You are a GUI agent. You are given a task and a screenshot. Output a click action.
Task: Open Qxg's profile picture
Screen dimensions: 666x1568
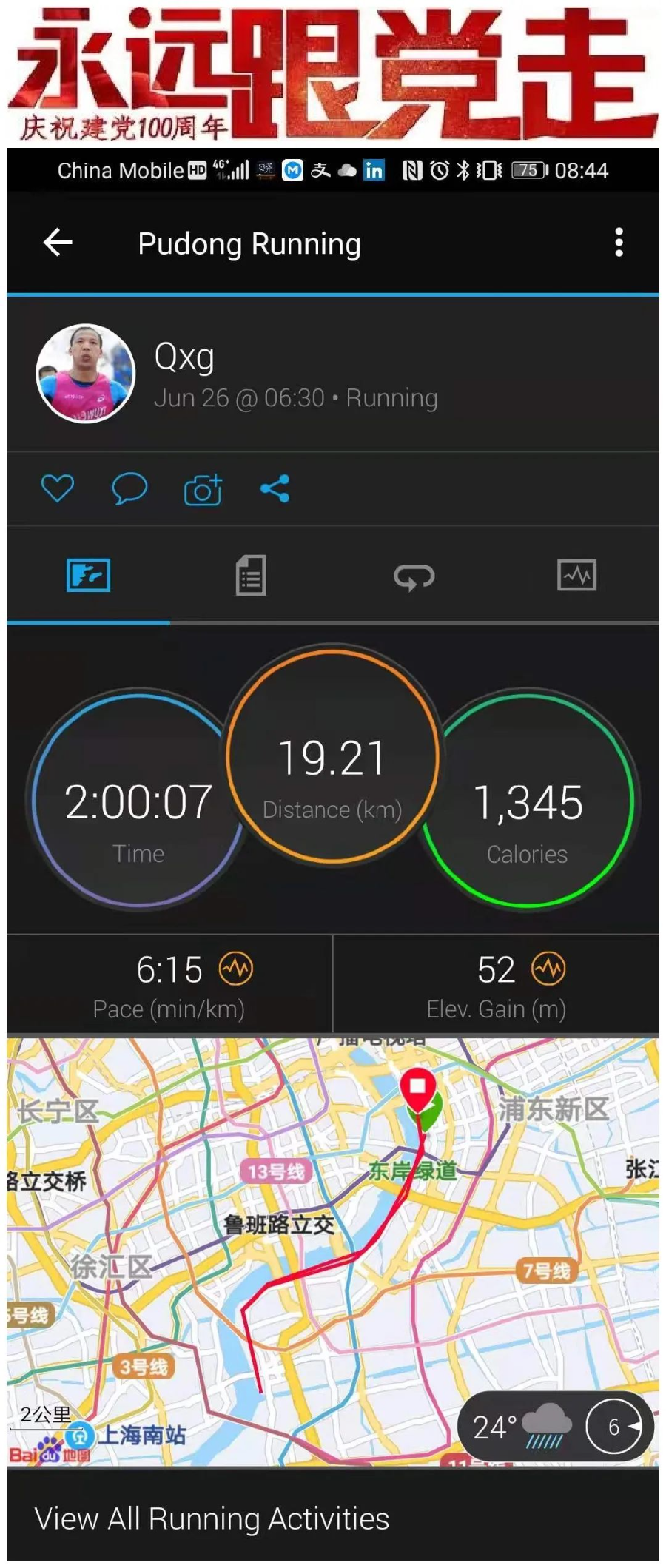click(86, 374)
